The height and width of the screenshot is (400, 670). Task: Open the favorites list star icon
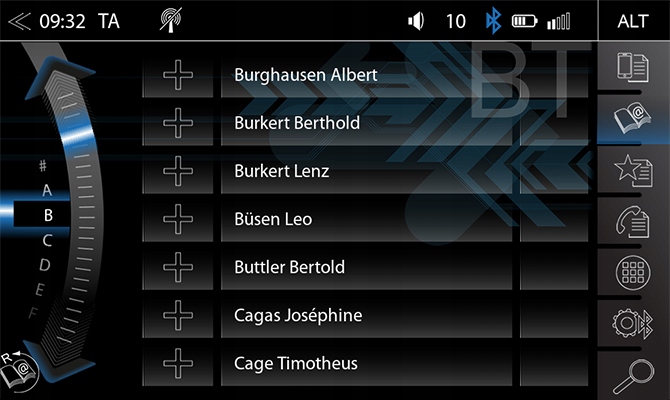633,171
